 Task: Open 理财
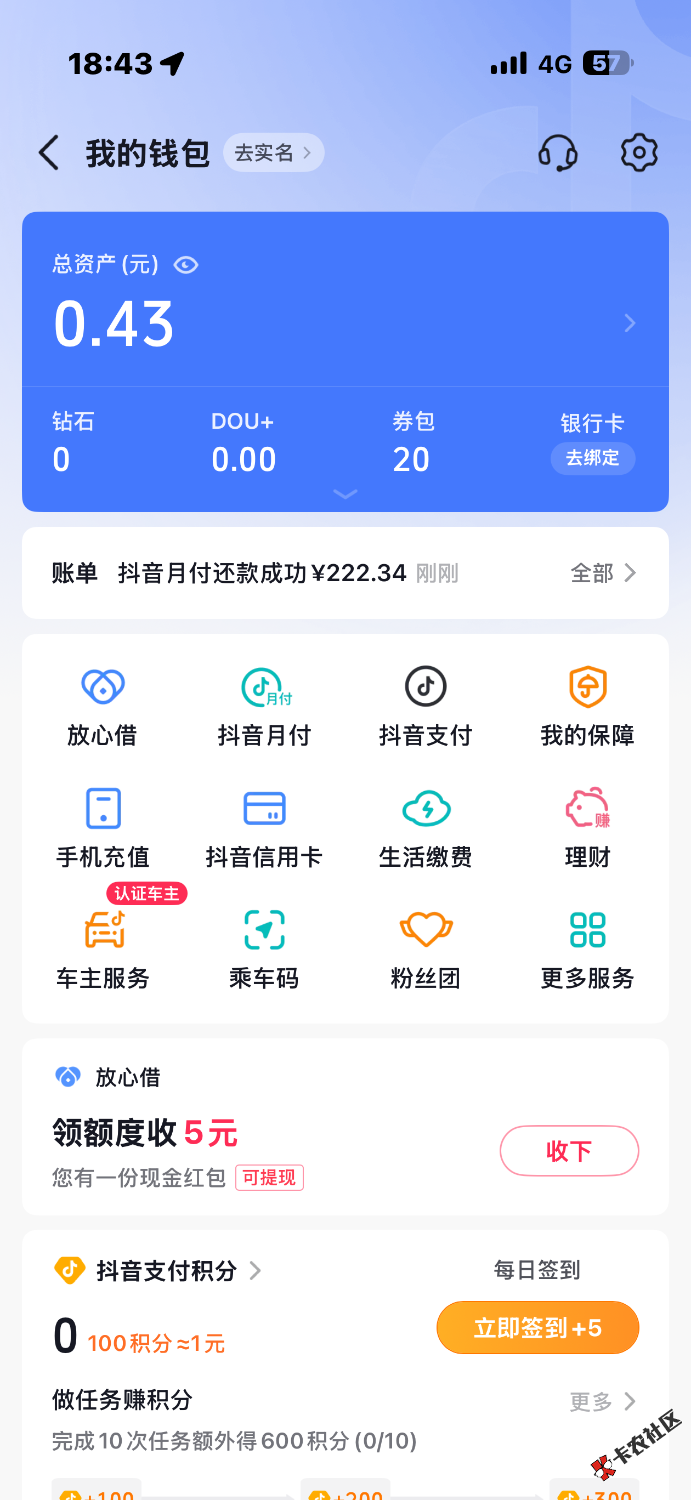click(587, 829)
